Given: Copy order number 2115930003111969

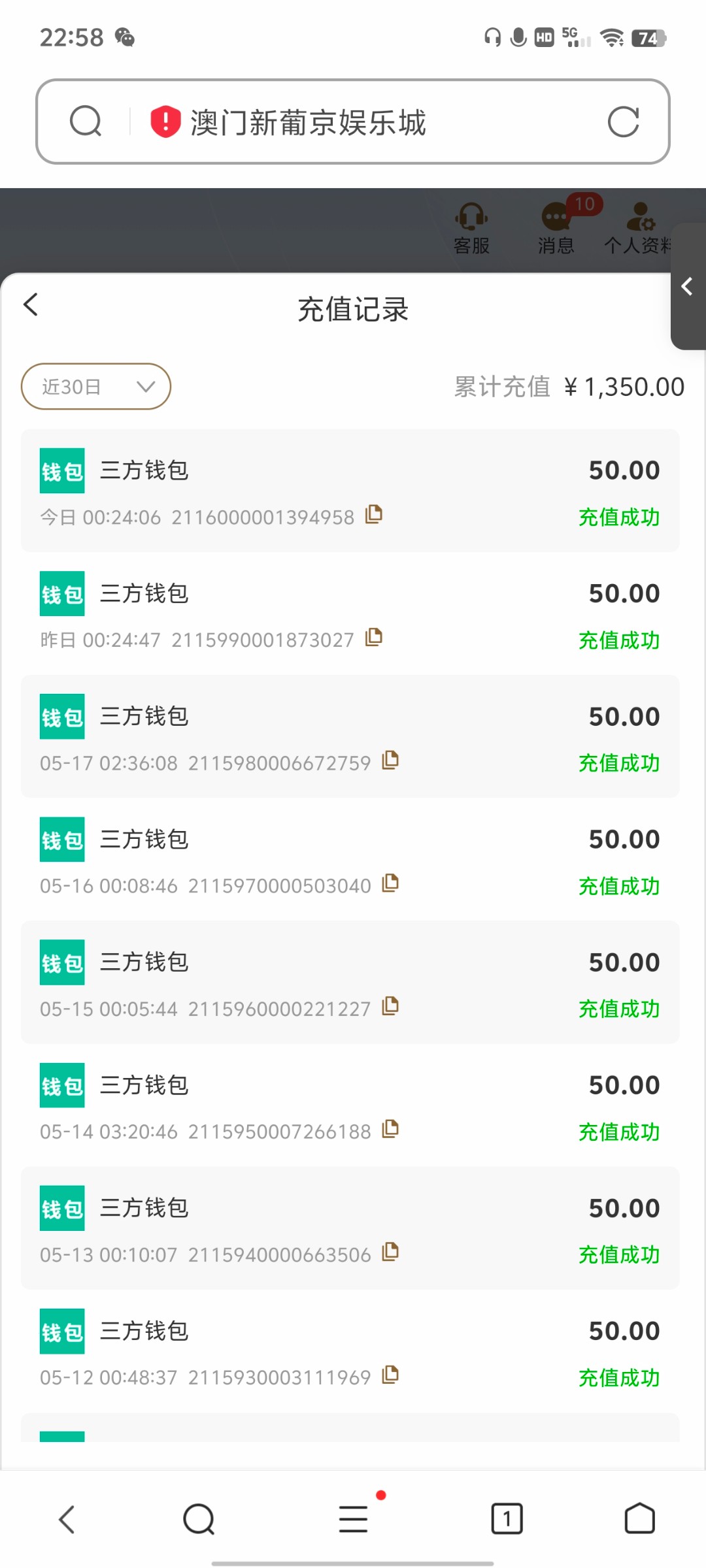Looking at the screenshot, I should [x=390, y=1375].
